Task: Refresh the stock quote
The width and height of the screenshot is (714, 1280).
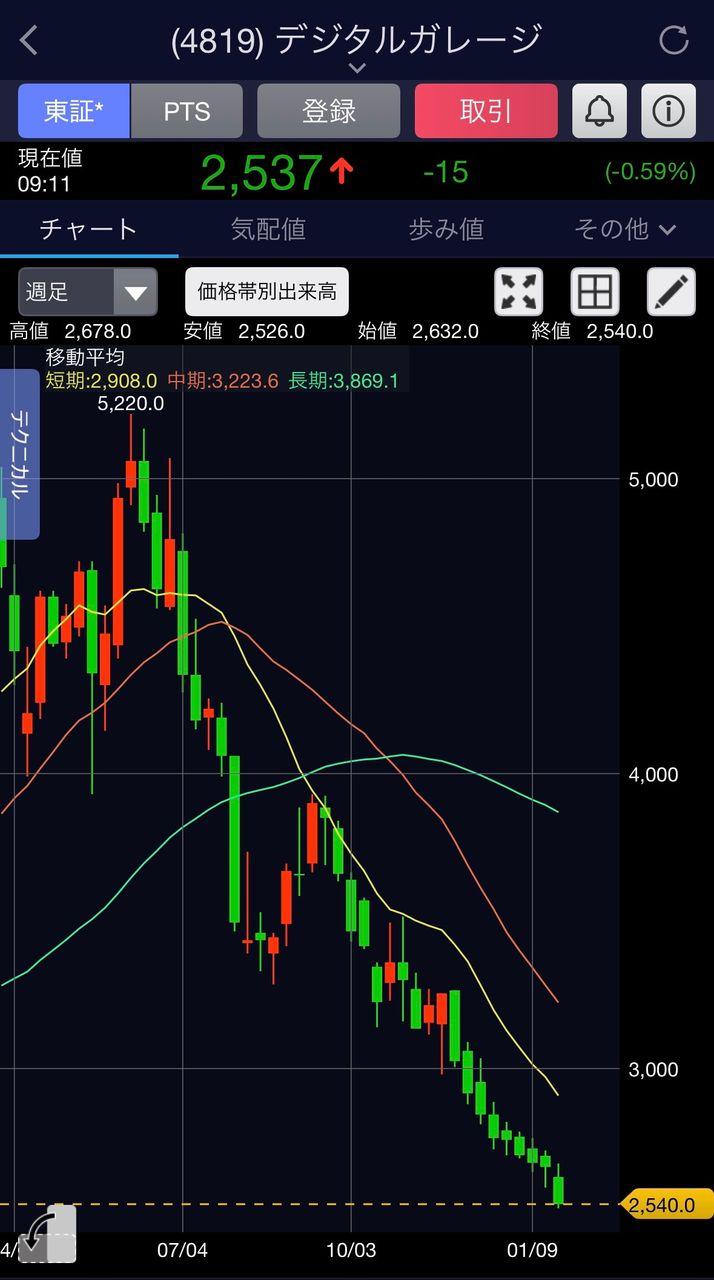Action: click(x=674, y=41)
